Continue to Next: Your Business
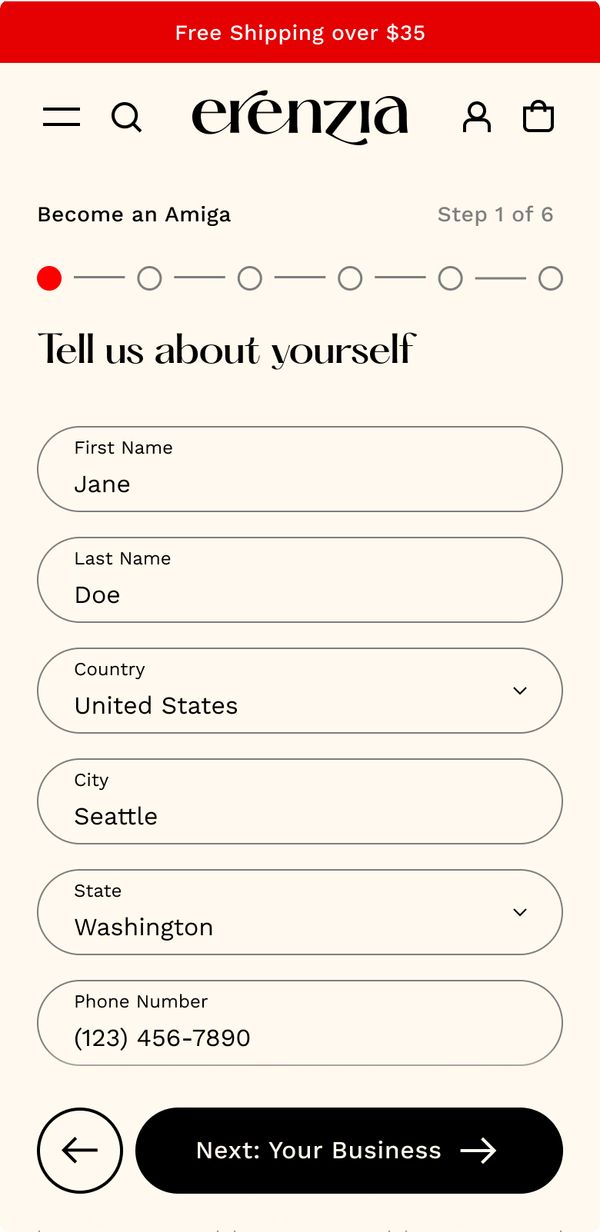Viewport: 600px width, 1232px height. pos(349,1150)
